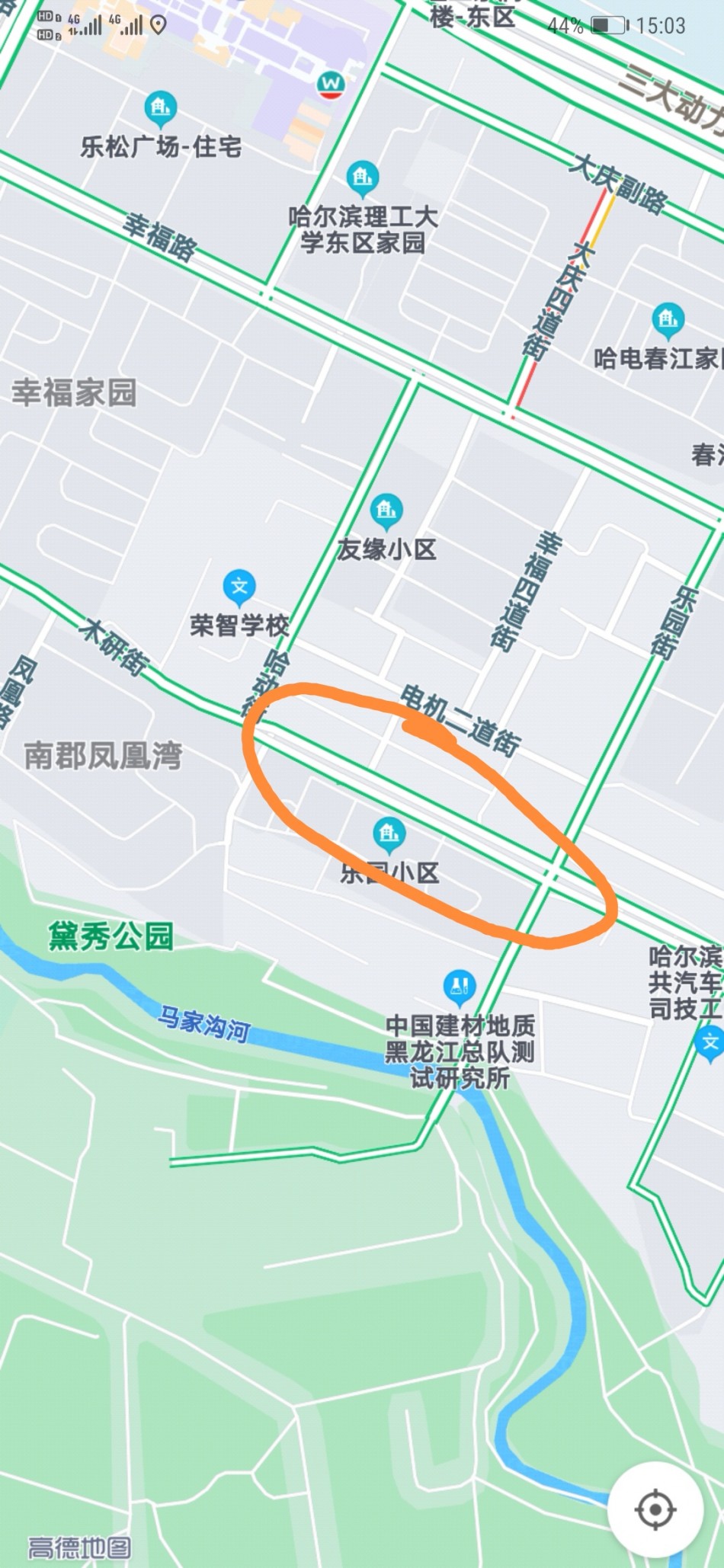Open 哈尔滨理工大学东区家园 place marker
Image resolution: width=724 pixels, height=1568 pixels.
(x=362, y=178)
